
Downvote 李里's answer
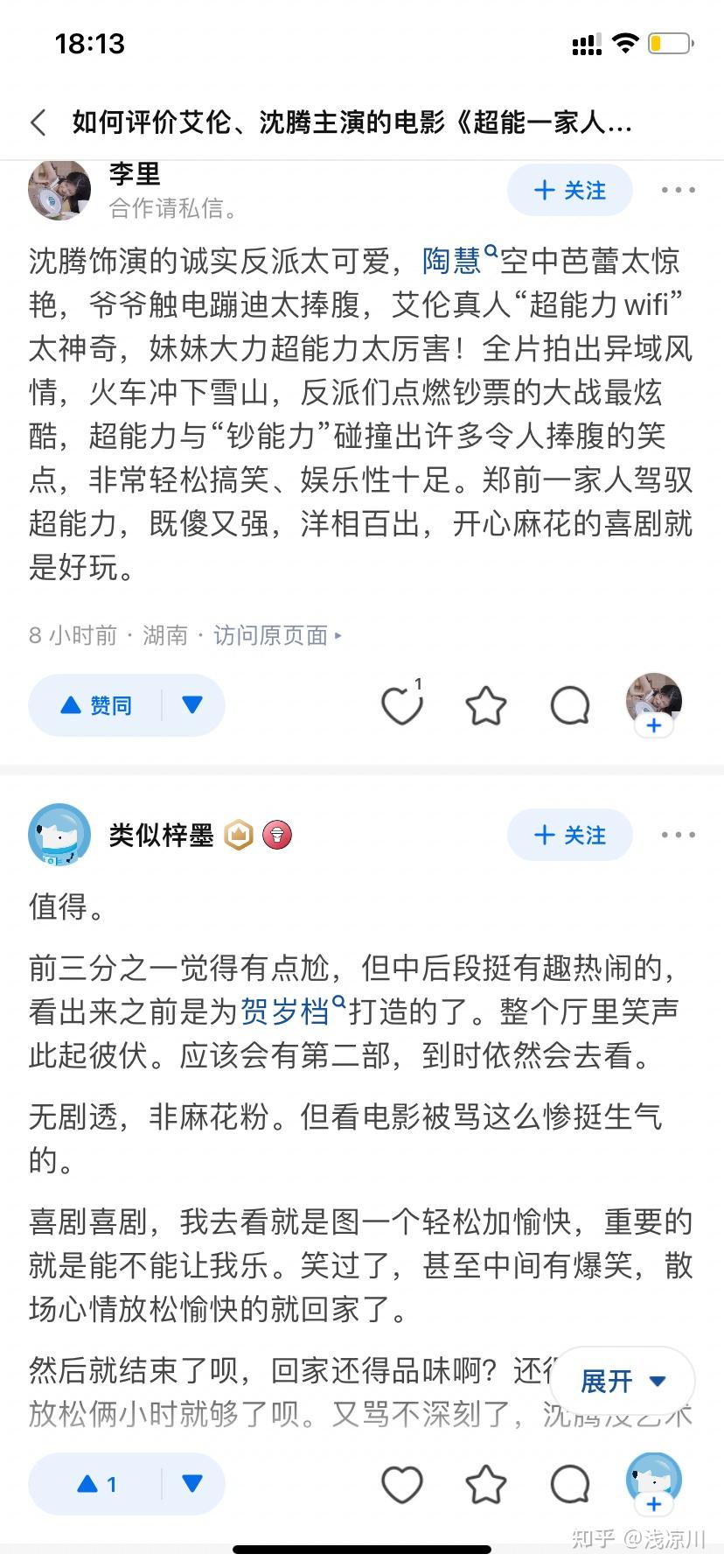click(x=192, y=705)
